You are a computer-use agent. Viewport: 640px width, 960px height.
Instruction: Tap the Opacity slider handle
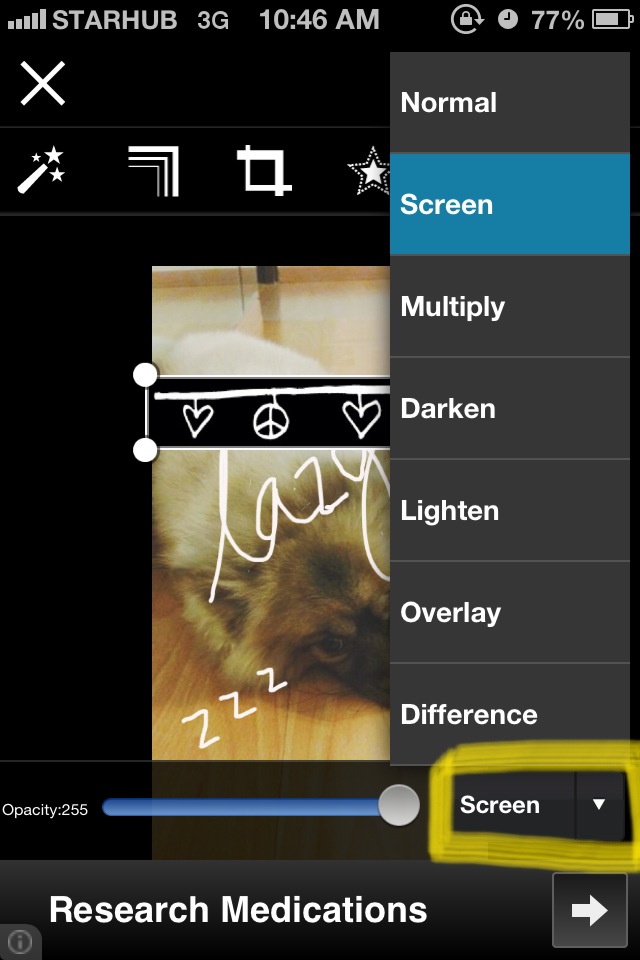(x=399, y=806)
